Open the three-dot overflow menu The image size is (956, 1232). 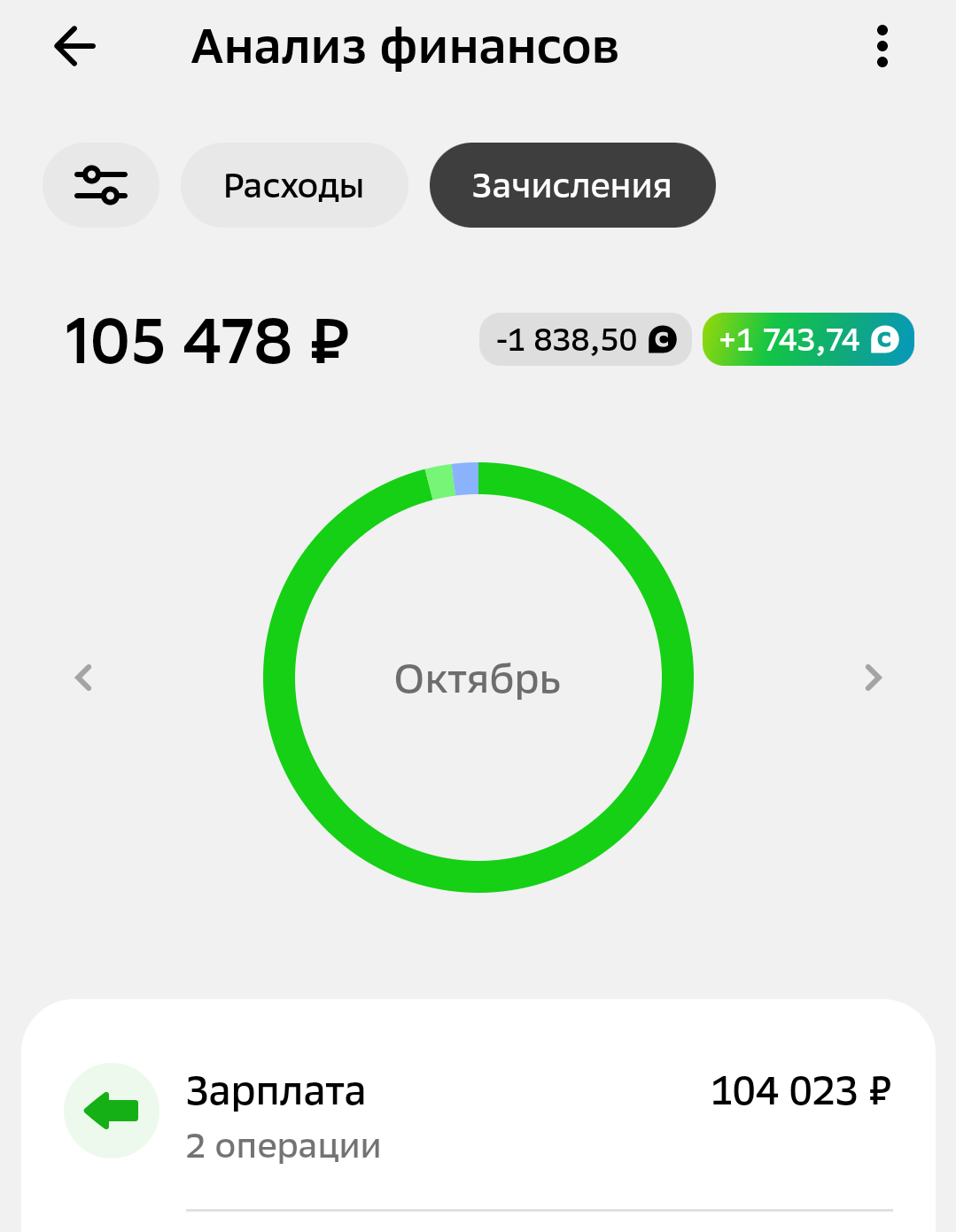pos(882,47)
